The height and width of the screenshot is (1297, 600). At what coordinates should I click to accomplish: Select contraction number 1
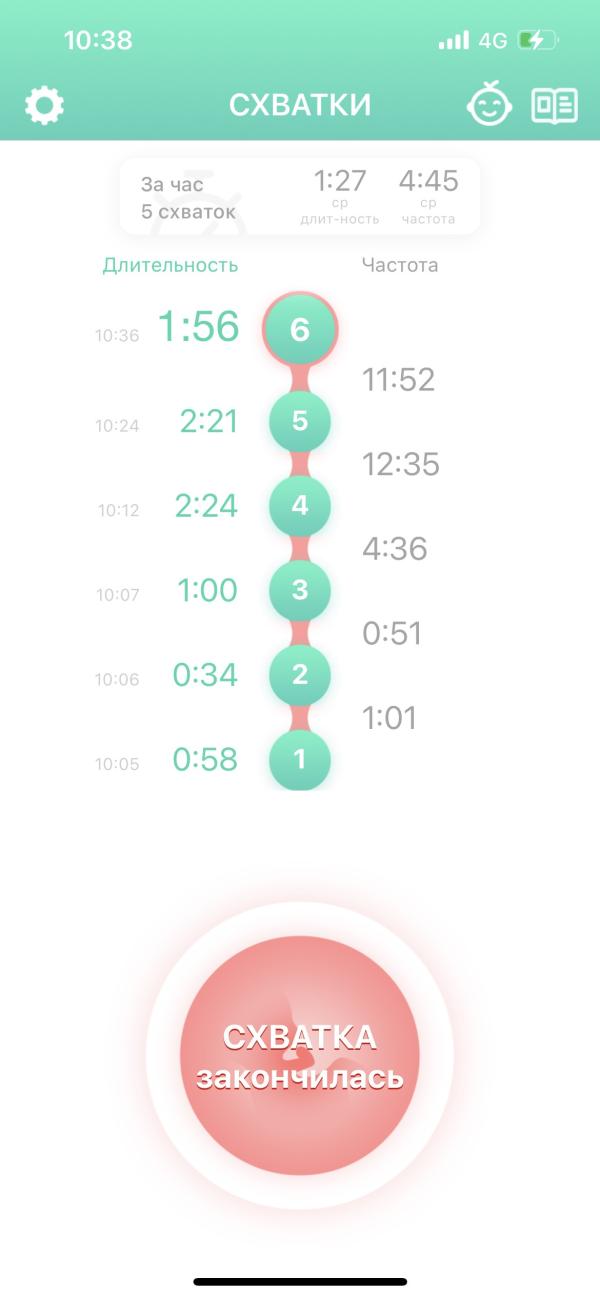[x=300, y=759]
